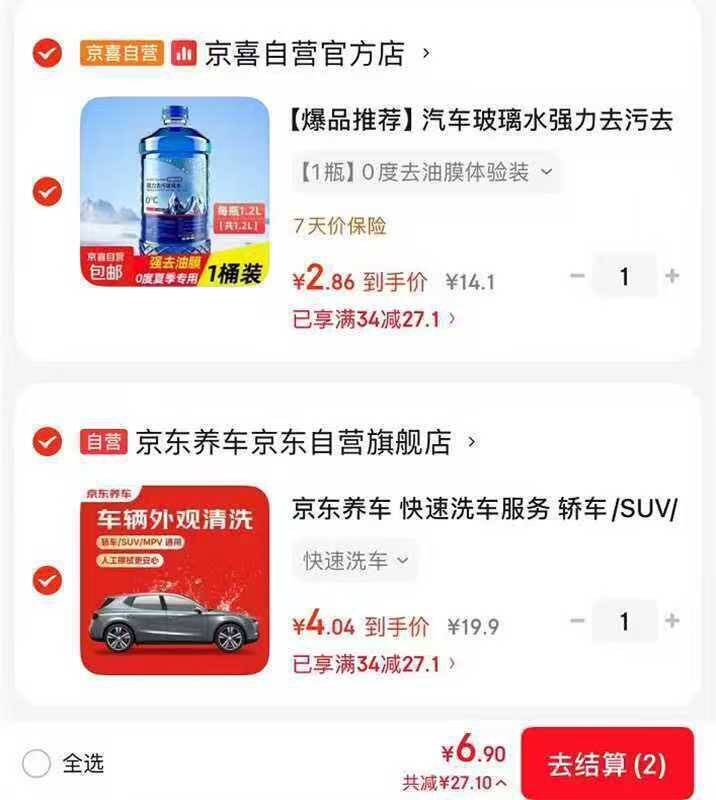The height and width of the screenshot is (800, 716).
Task: Open the 汽车玻璃水 product image
Action: [175, 191]
